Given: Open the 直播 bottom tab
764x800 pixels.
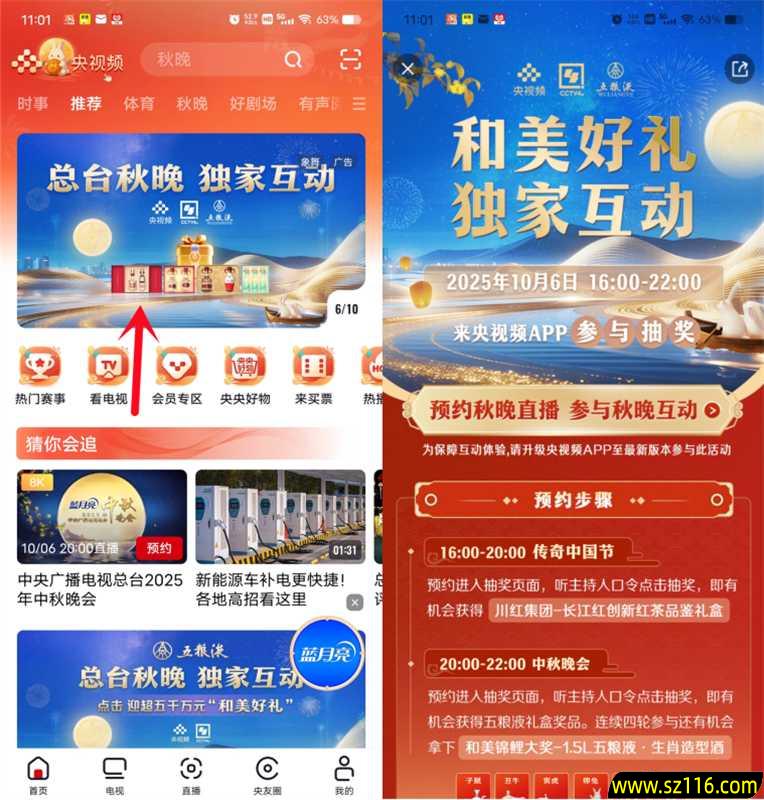Looking at the screenshot, I should click(190, 774).
